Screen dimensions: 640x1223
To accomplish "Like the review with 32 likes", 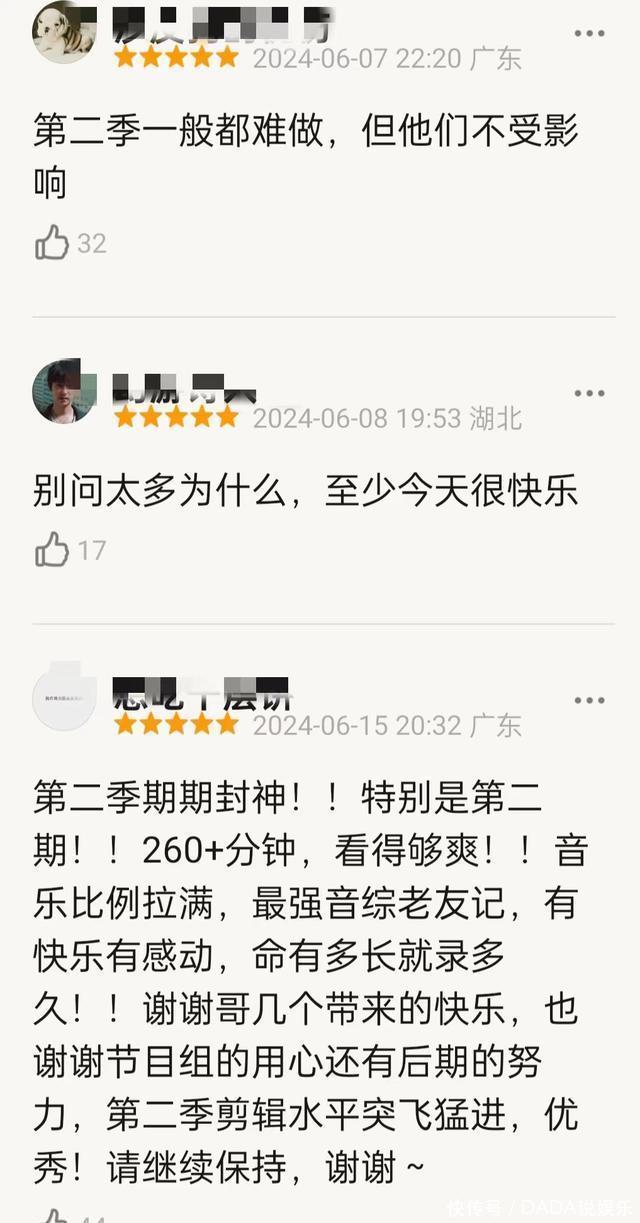I will 52,243.
